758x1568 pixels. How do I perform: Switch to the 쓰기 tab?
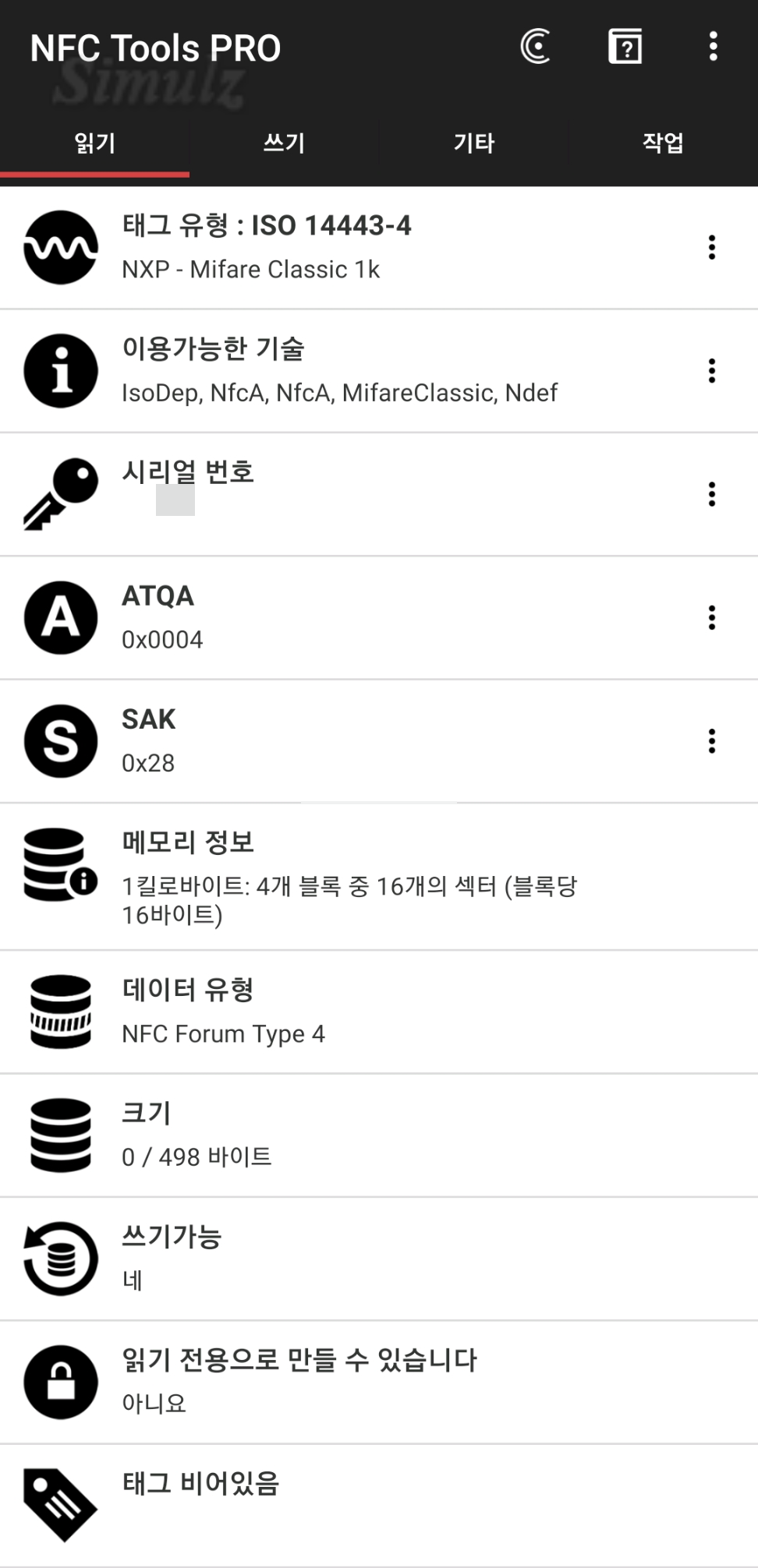coord(284,143)
